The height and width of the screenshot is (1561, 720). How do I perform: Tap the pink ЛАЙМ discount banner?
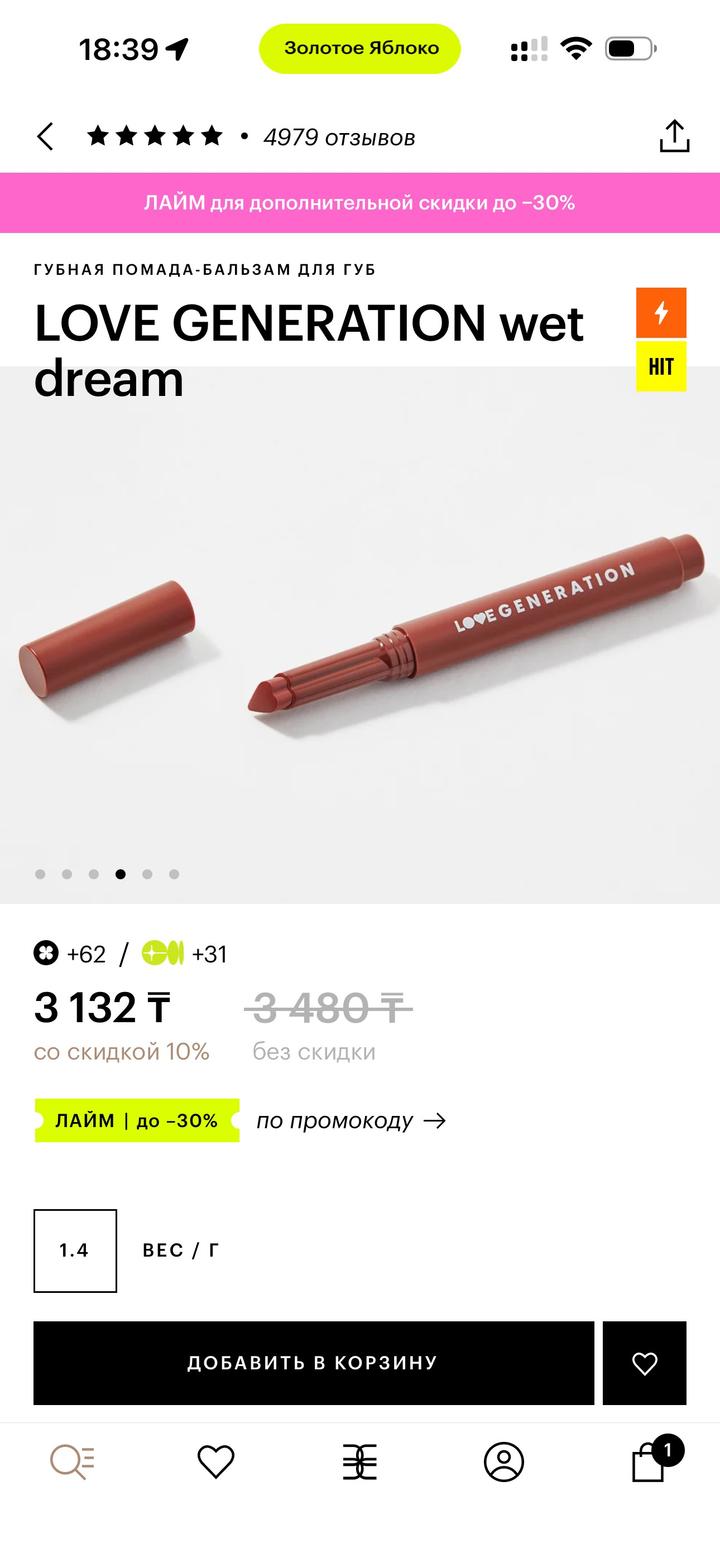click(x=360, y=203)
